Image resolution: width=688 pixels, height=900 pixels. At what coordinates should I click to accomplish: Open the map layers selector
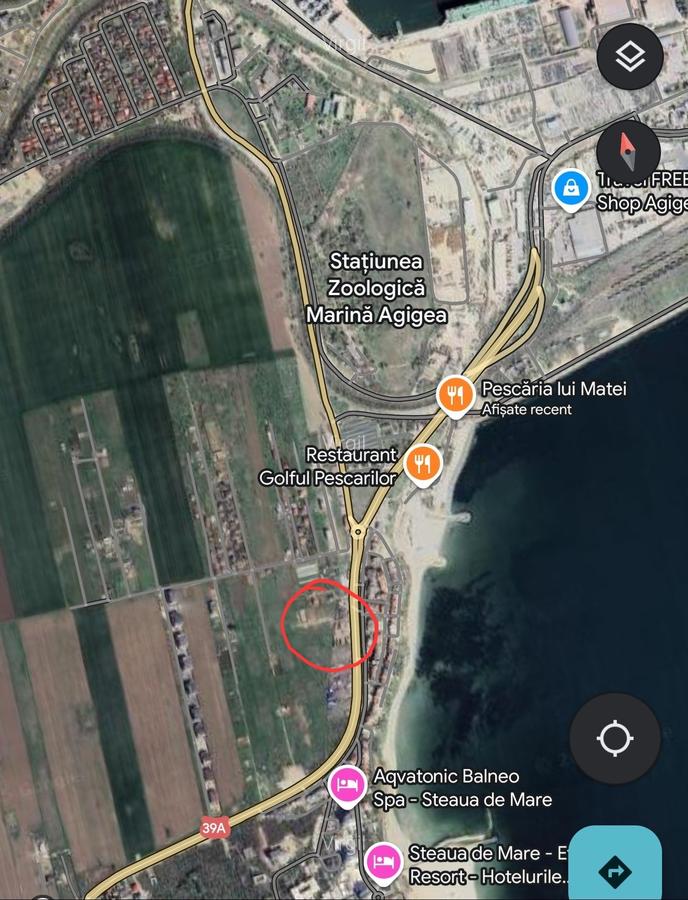click(x=629, y=57)
